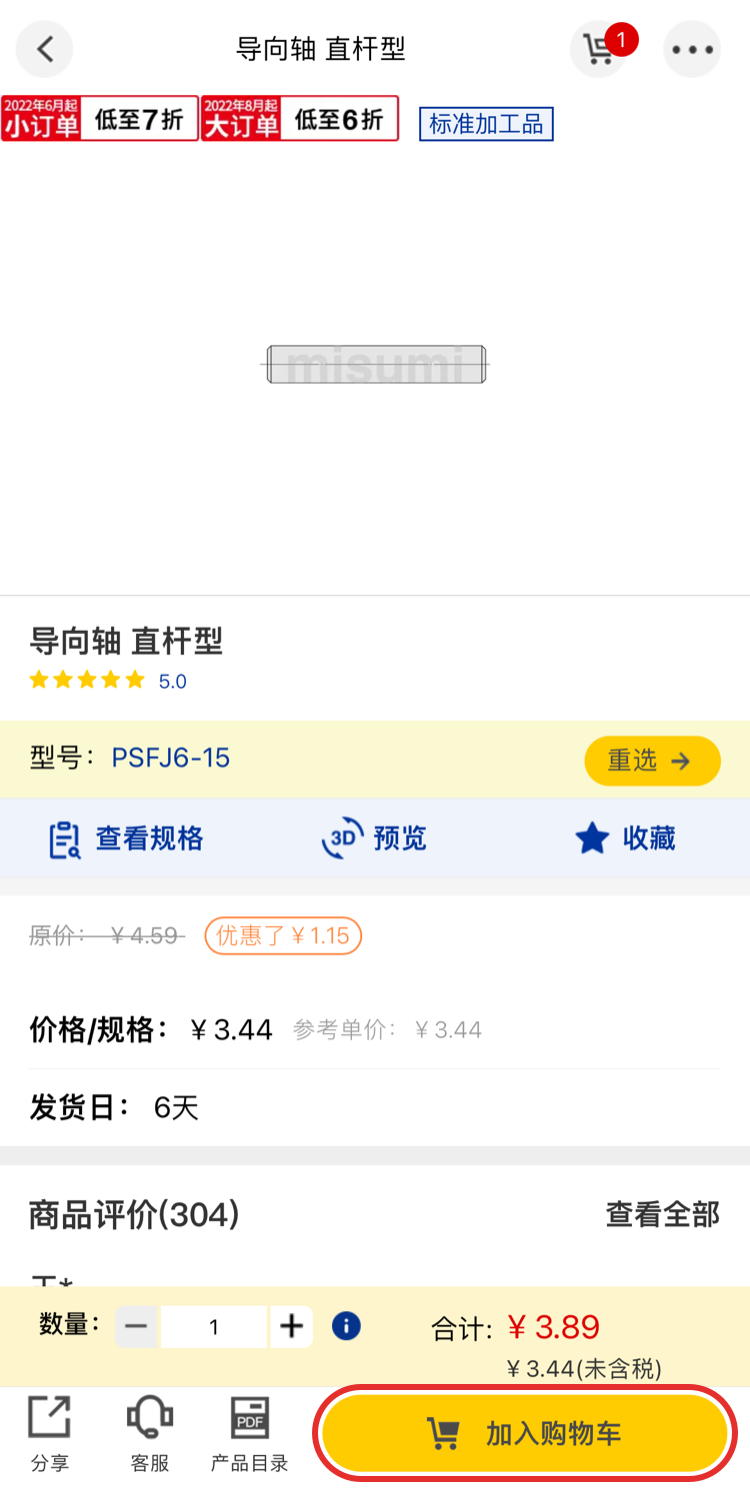Increase quantity with the plus button
750x1501 pixels.
tap(291, 1327)
